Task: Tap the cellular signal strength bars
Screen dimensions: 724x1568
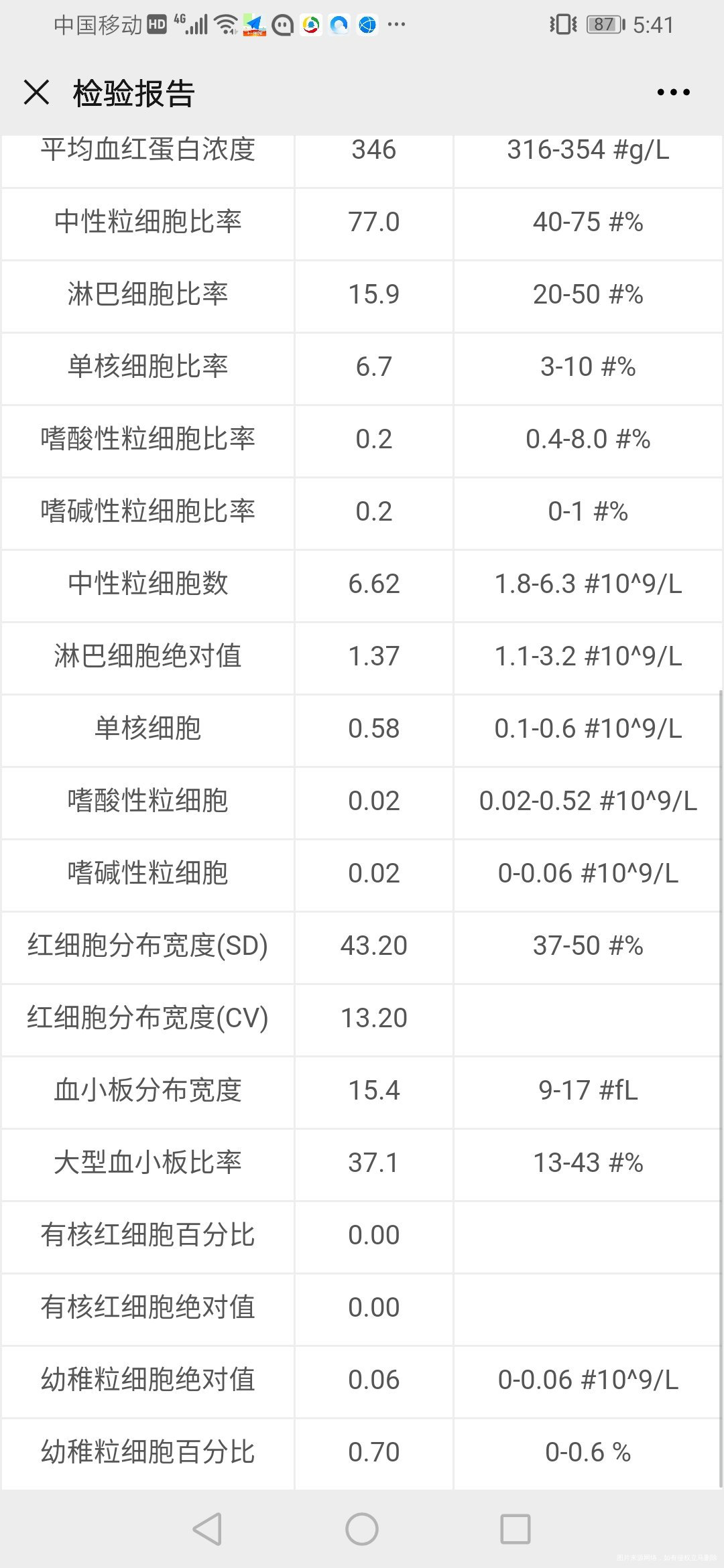Action: pyautogui.click(x=198, y=25)
